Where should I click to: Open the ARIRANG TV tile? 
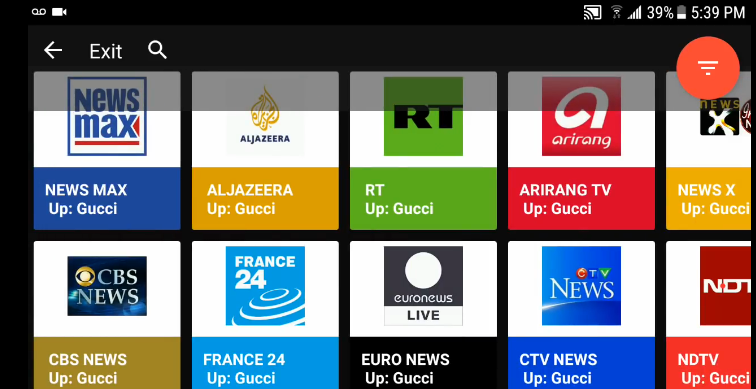[581, 151]
